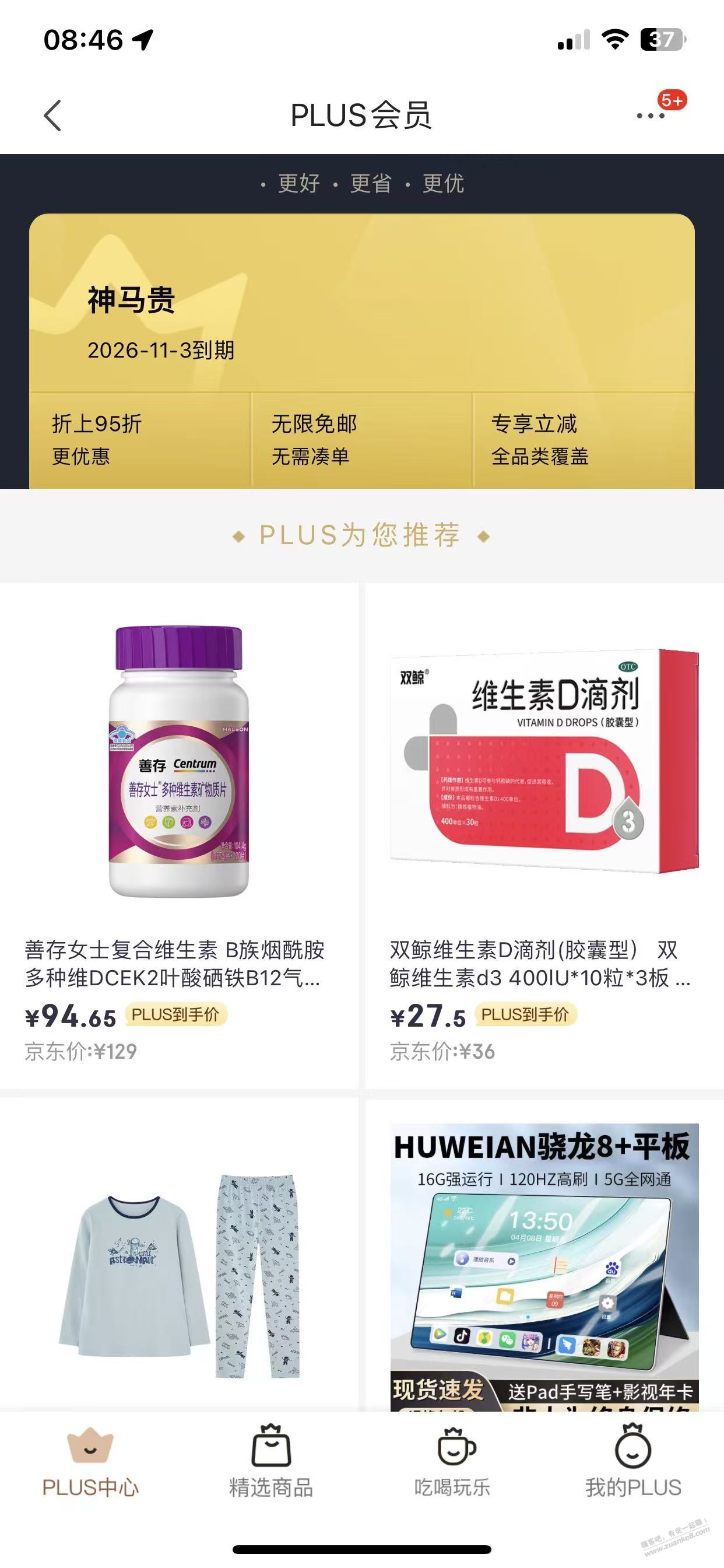The height and width of the screenshot is (1568, 724).
Task: Open the HUWEIAN骁龙8+平板 product card
Action: coord(544,1266)
